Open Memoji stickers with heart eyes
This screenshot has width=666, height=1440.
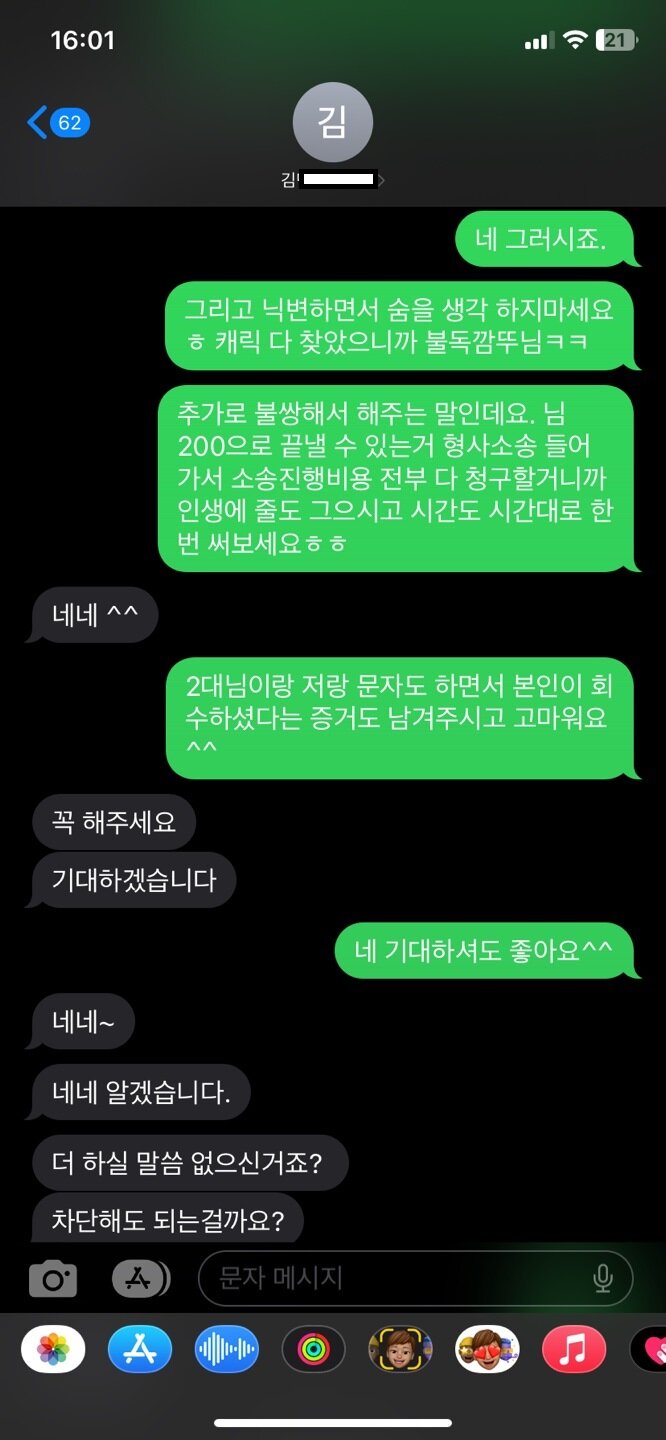(x=487, y=1350)
